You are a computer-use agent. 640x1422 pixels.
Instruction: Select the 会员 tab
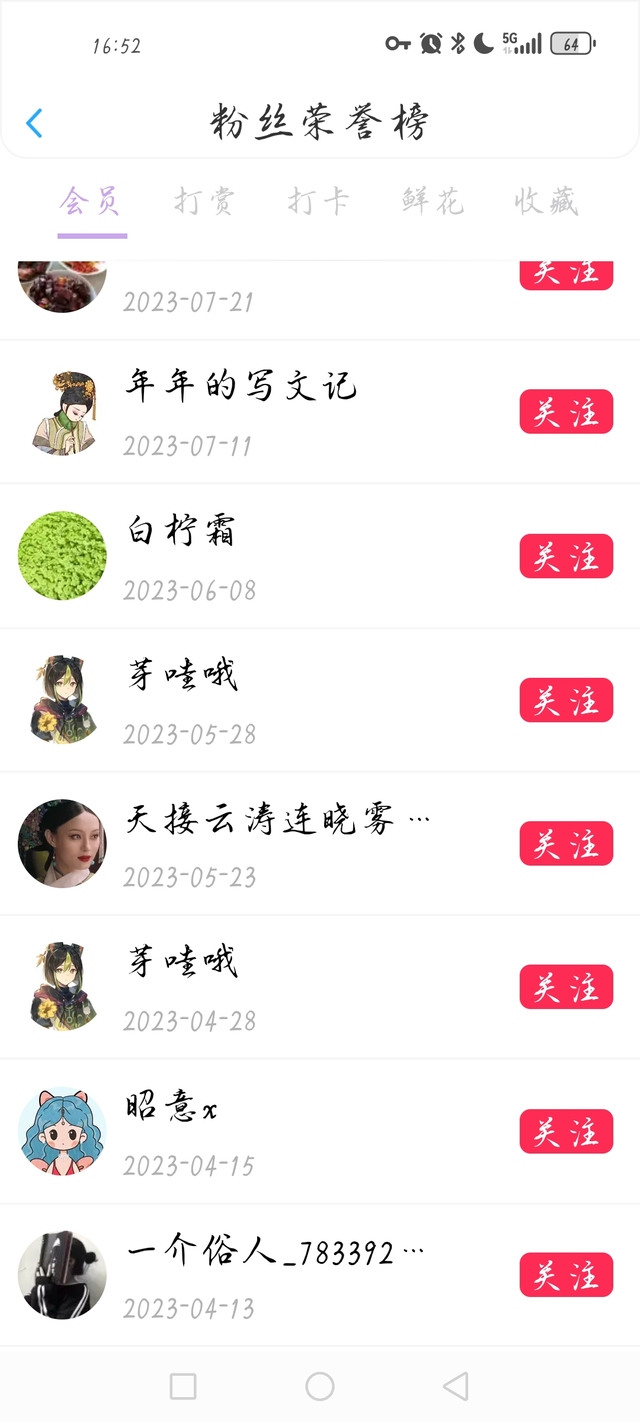(x=91, y=201)
